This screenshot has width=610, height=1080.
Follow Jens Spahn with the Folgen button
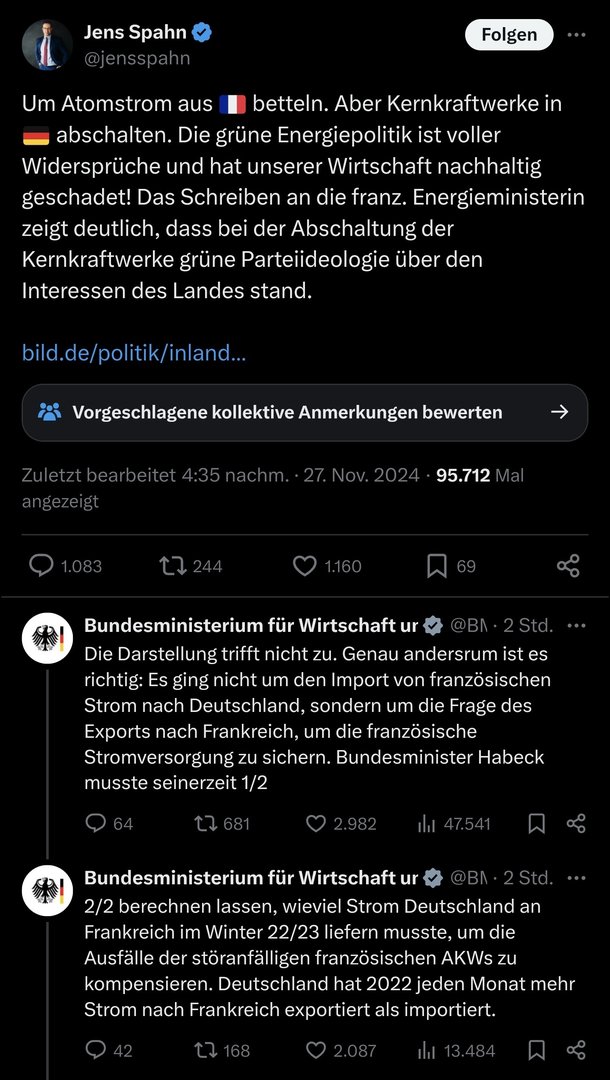[509, 34]
